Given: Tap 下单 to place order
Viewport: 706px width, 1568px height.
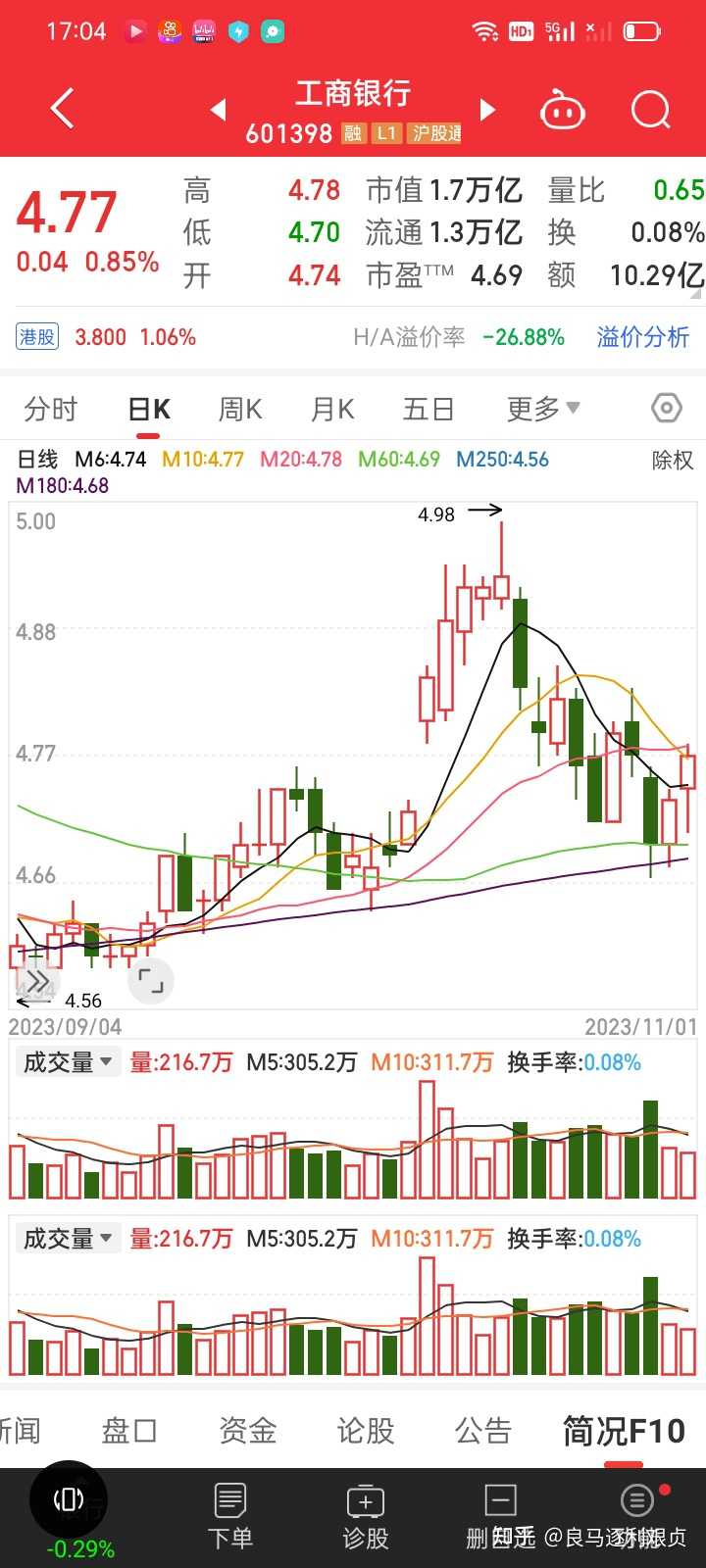Looking at the screenshot, I should coord(230,1515).
